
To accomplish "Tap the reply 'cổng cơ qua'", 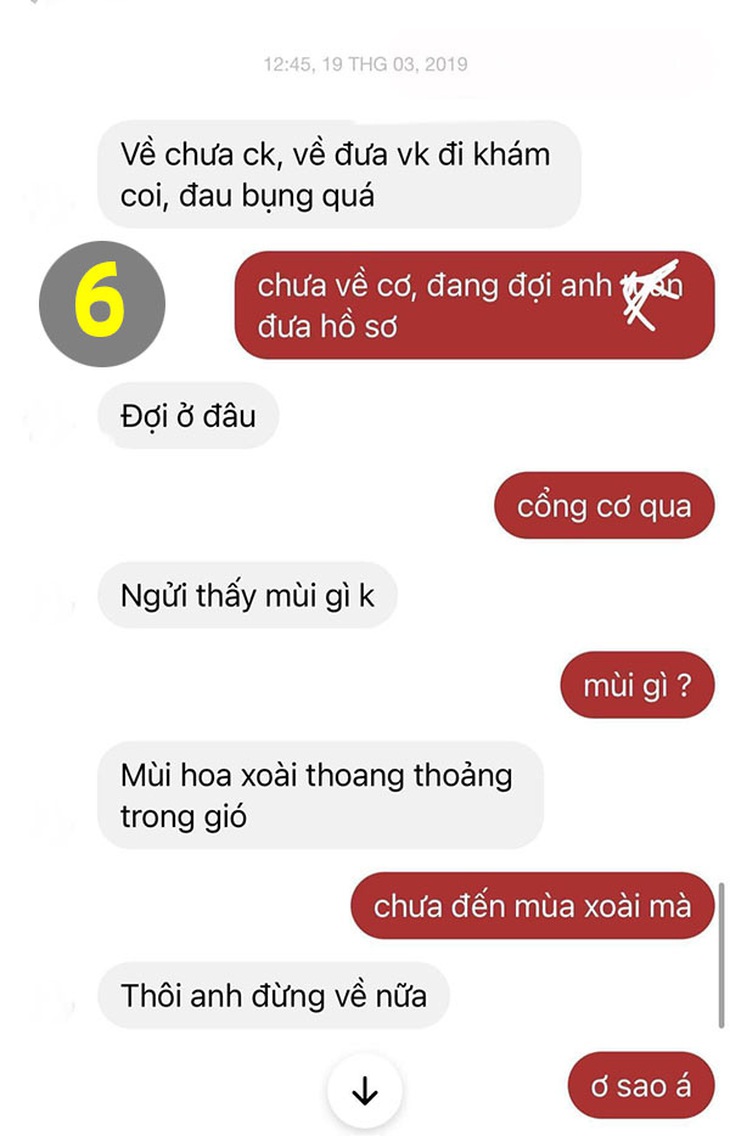I will click(x=605, y=506).
